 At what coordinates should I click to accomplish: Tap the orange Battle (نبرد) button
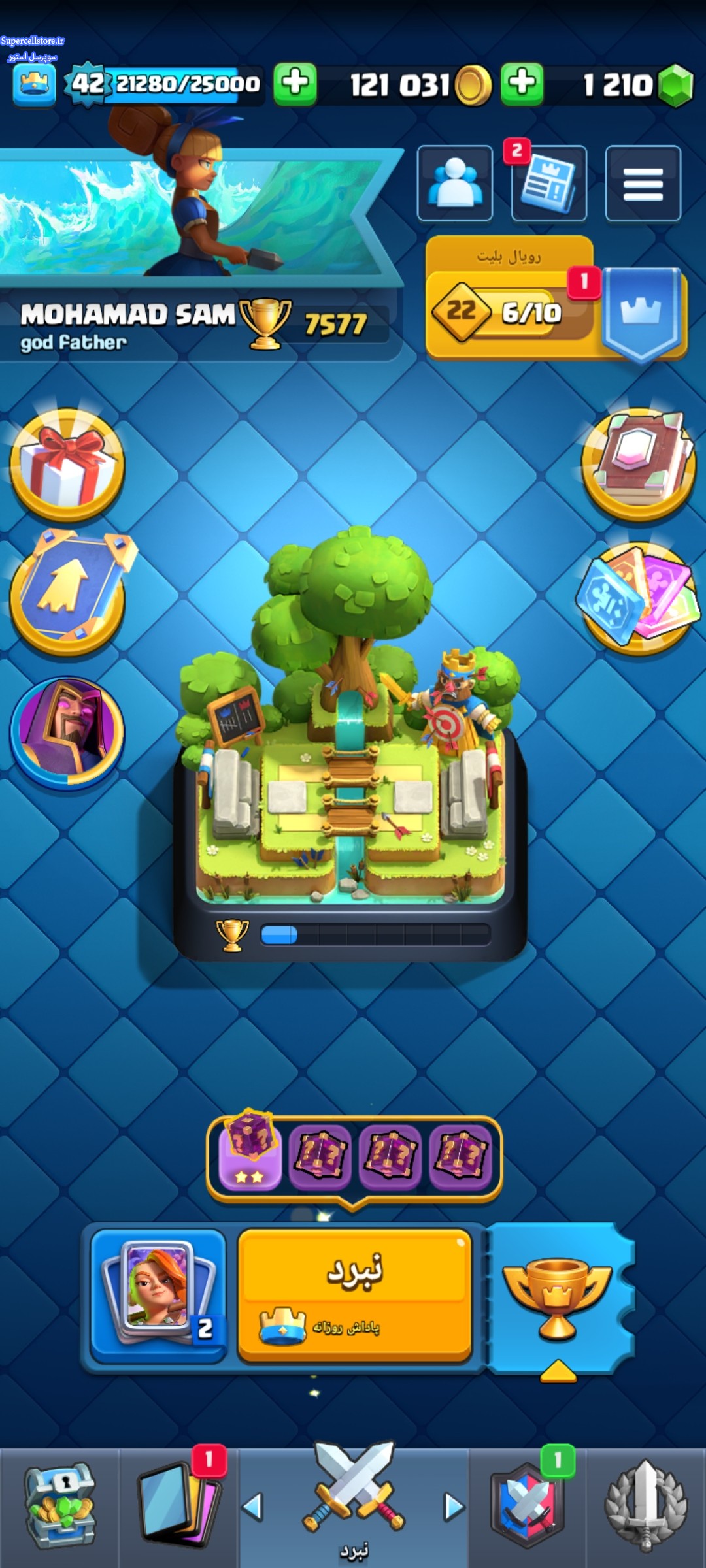[354, 1295]
